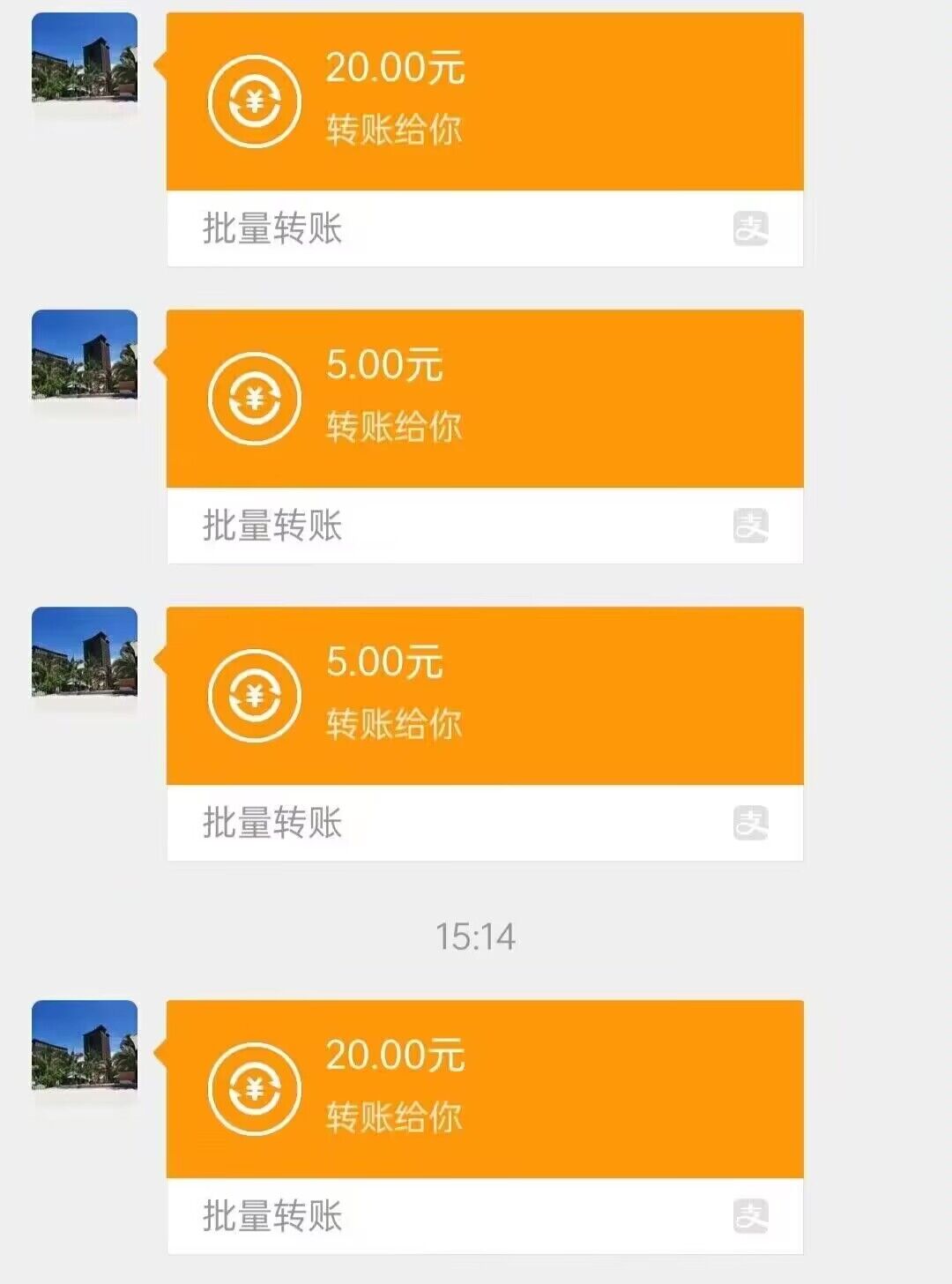This screenshot has height=1284, width=952.
Task: Click the ¥ icon on the bottom 20.00元 transfer
Action: pyautogui.click(x=253, y=1088)
